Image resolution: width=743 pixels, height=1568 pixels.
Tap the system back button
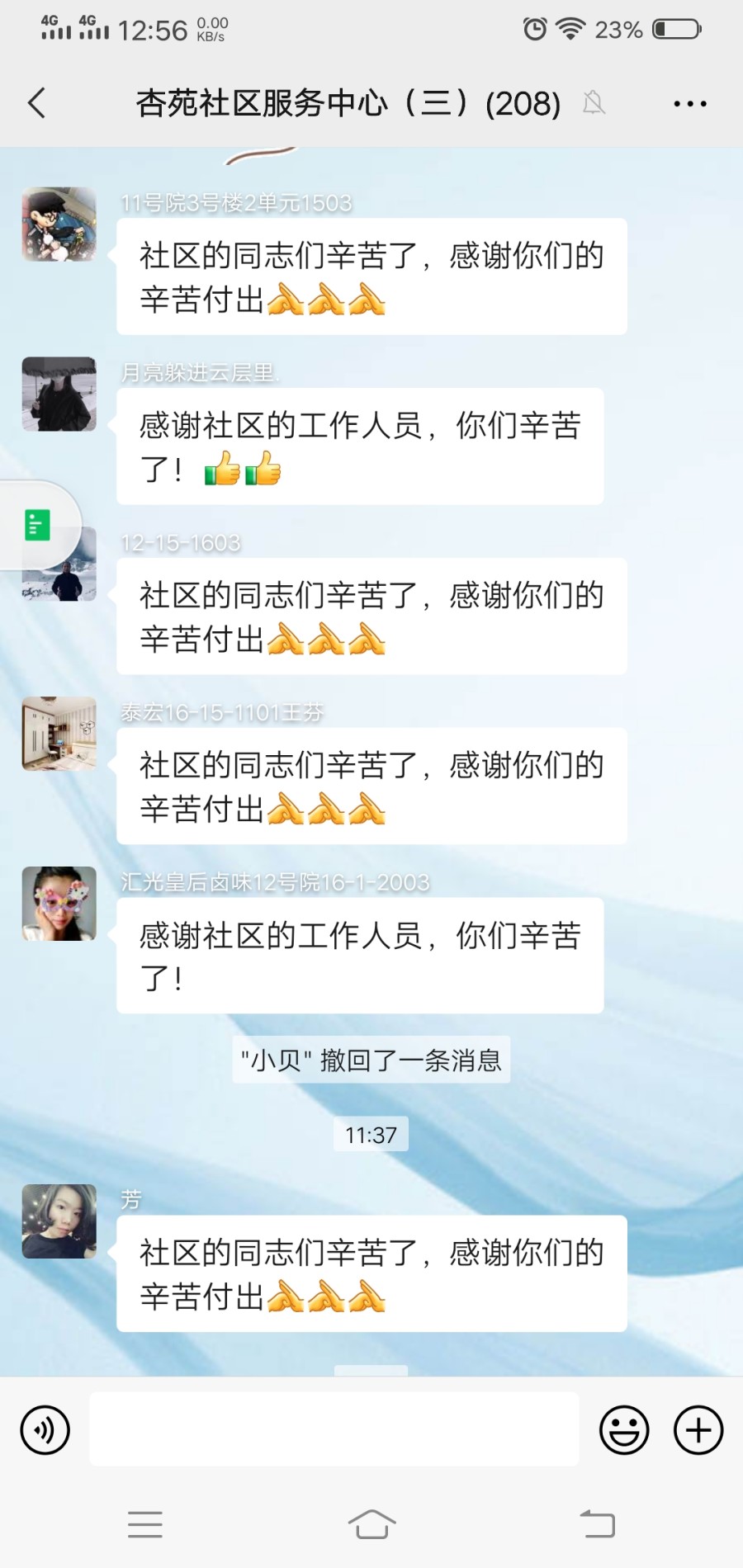598,1524
